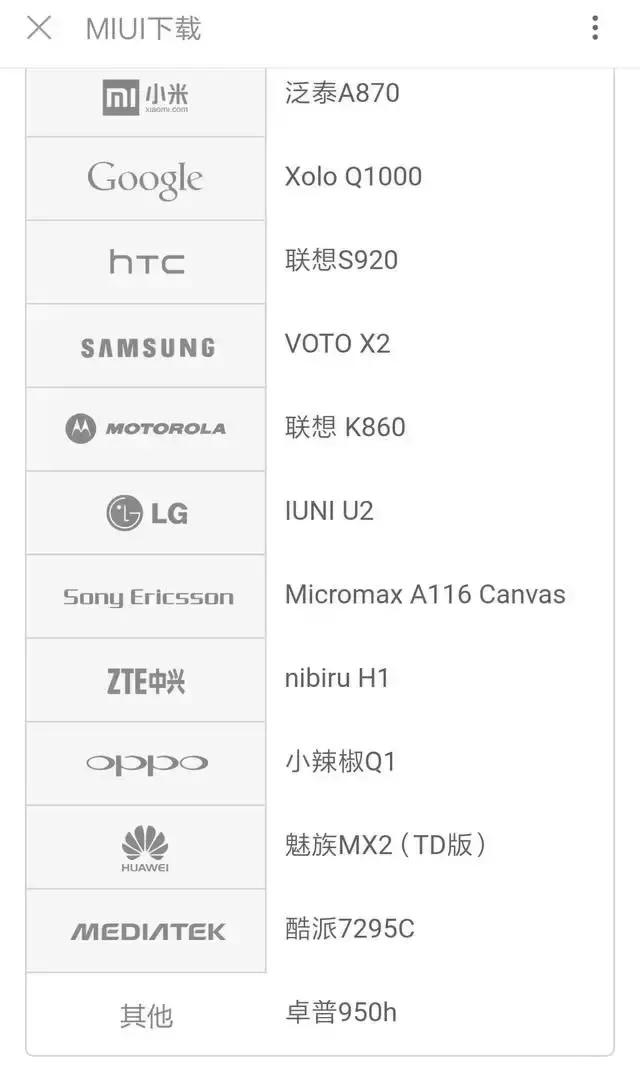Open the overflow menu
Viewport: 640px width, 1073px height.
coord(594,28)
